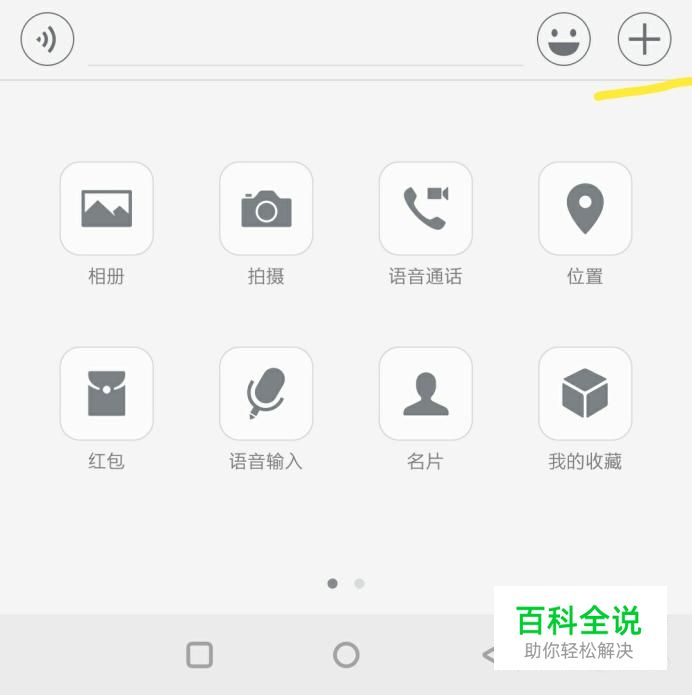Toggle the plus attachment panel

[x=644, y=40]
